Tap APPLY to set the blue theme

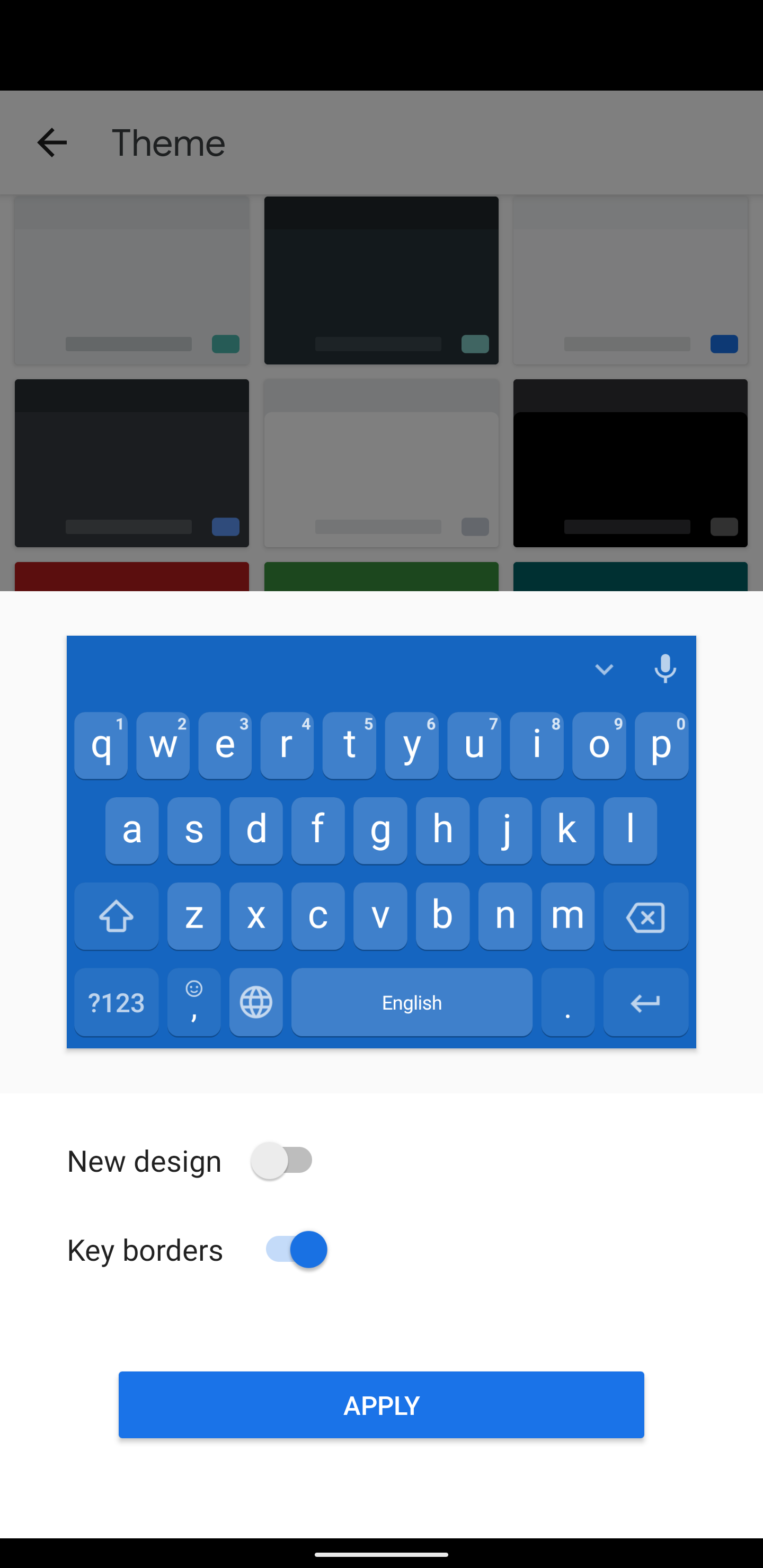coord(381,1405)
